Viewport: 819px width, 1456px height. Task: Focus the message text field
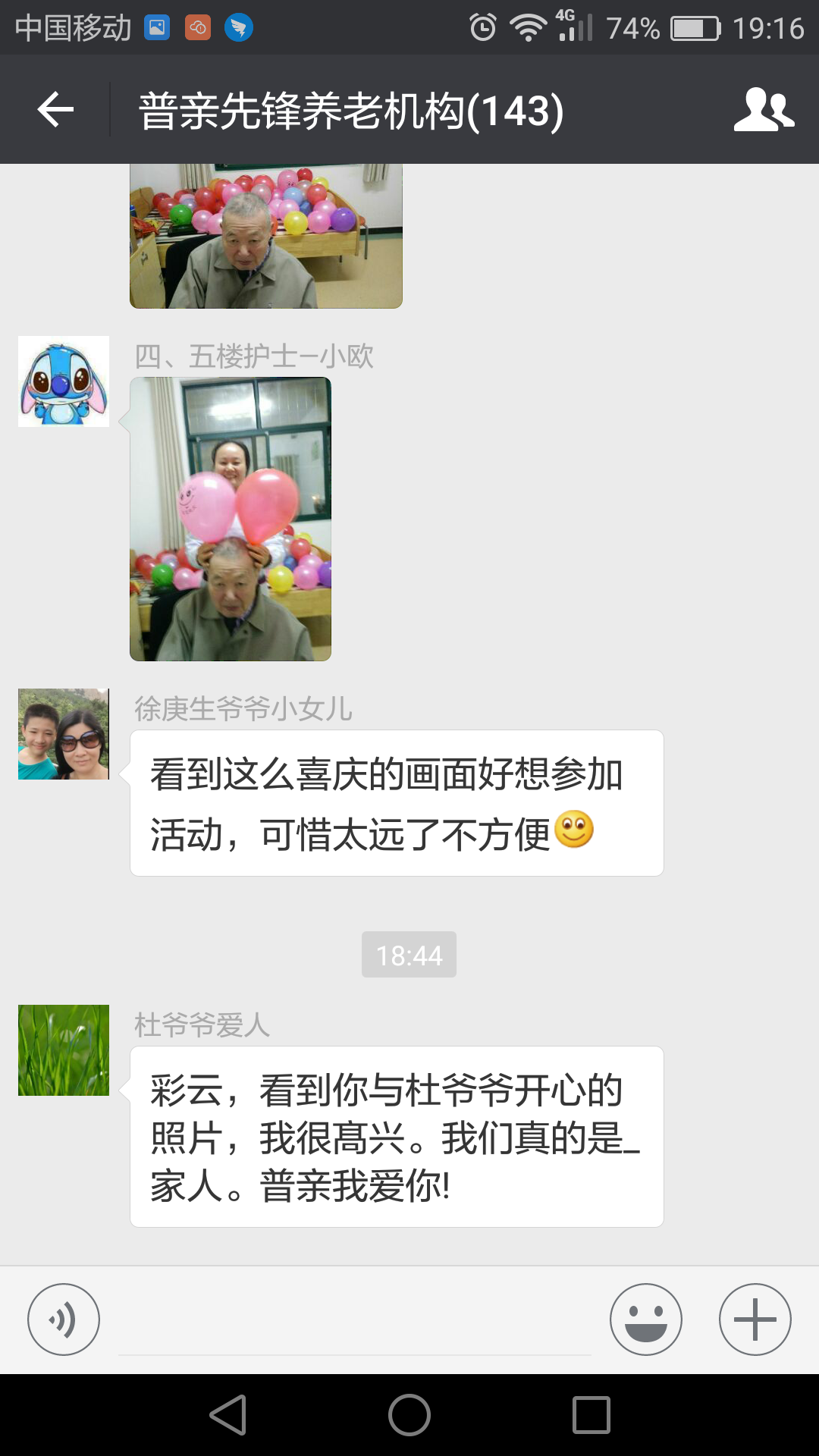tap(354, 1323)
